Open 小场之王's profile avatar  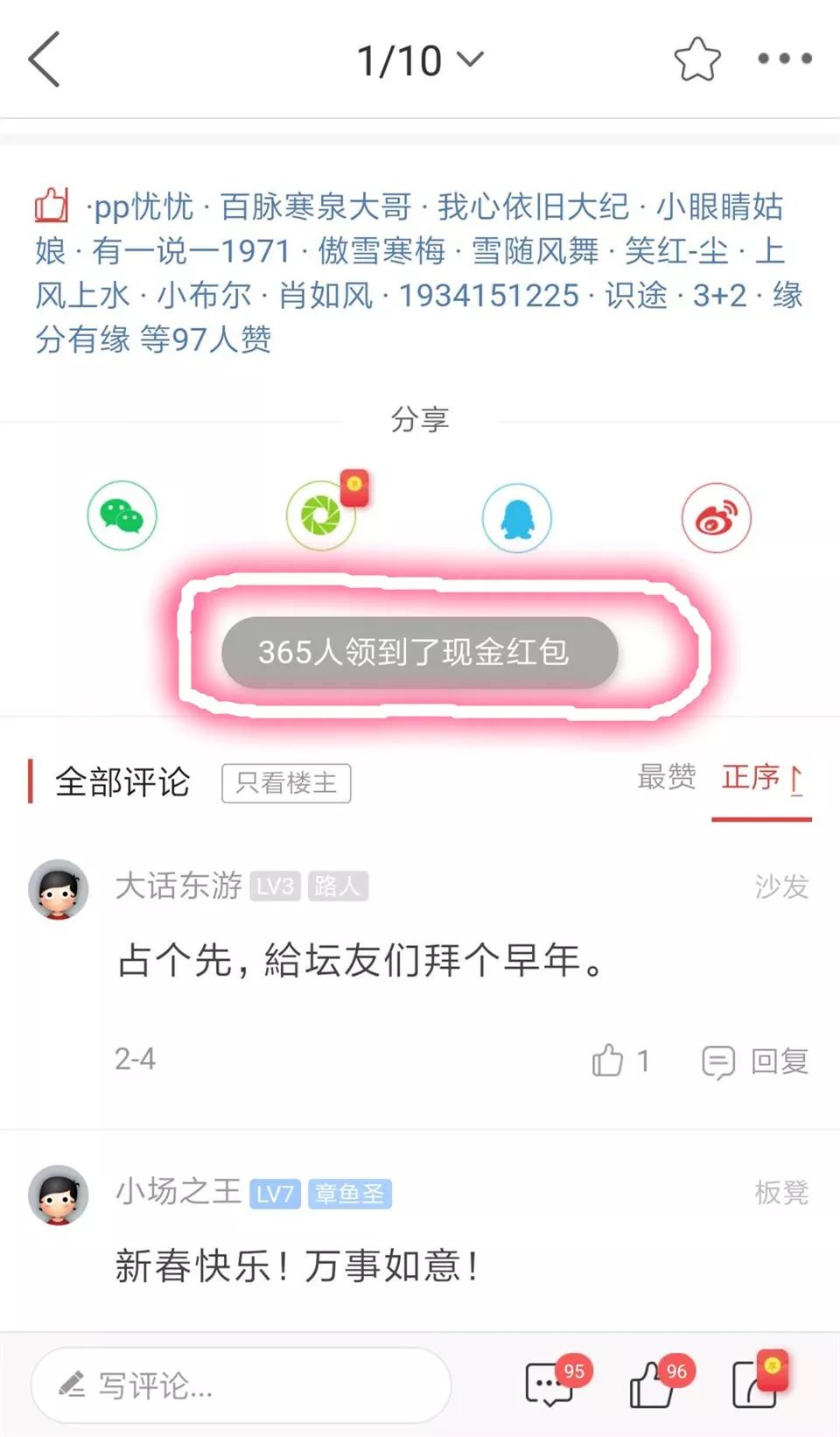59,1195
